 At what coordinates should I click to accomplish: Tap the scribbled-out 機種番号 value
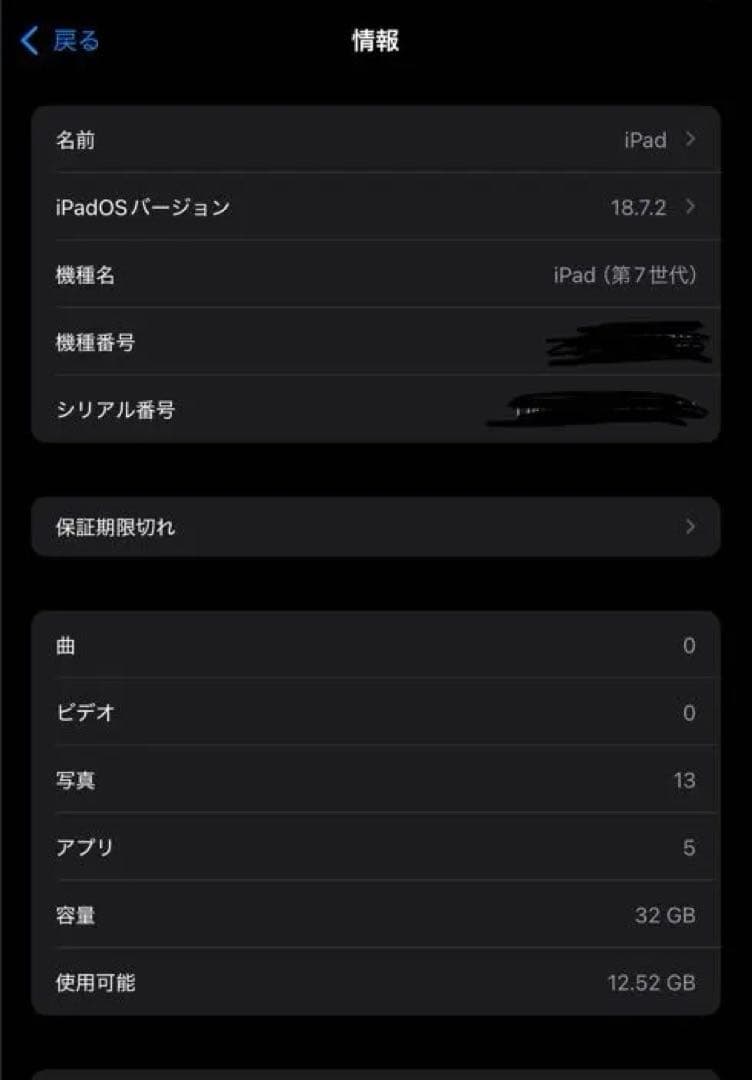click(x=630, y=342)
